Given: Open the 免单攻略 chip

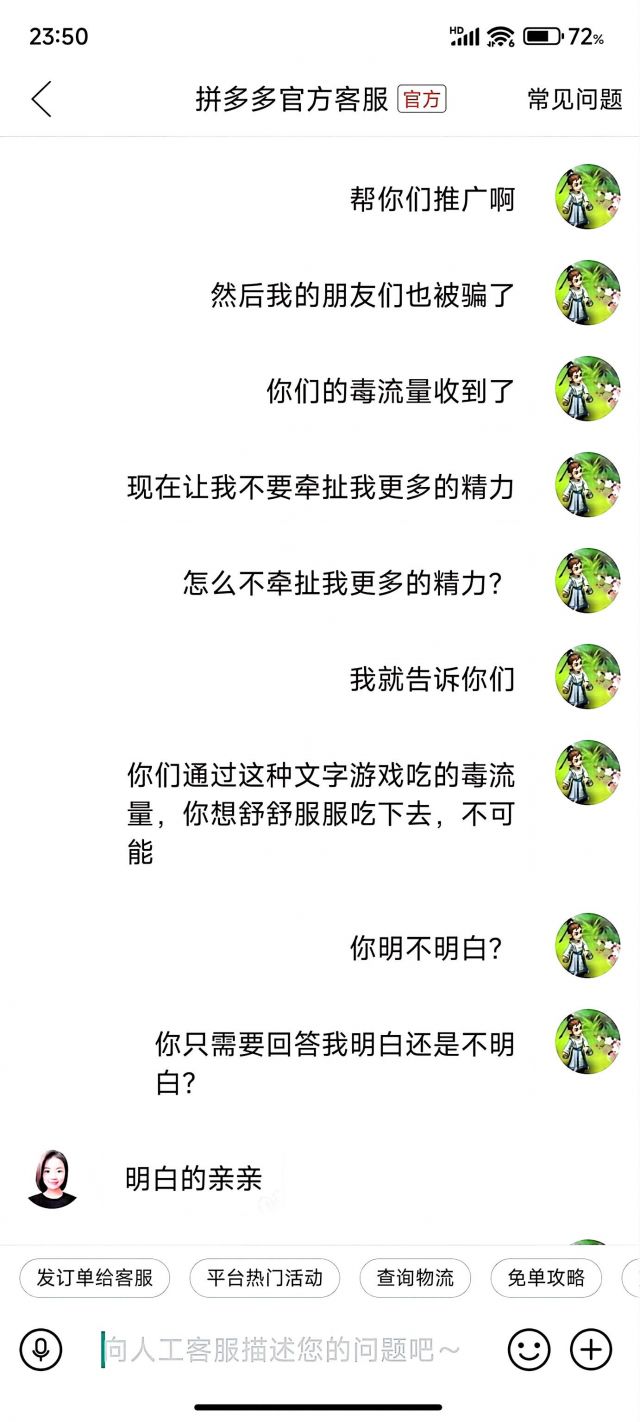Looking at the screenshot, I should click(546, 1277).
